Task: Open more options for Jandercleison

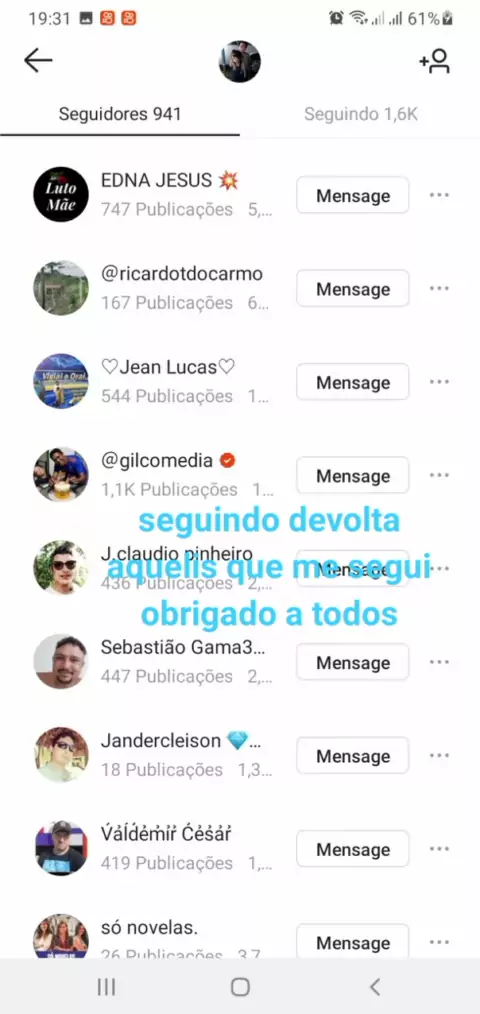Action: [439, 755]
